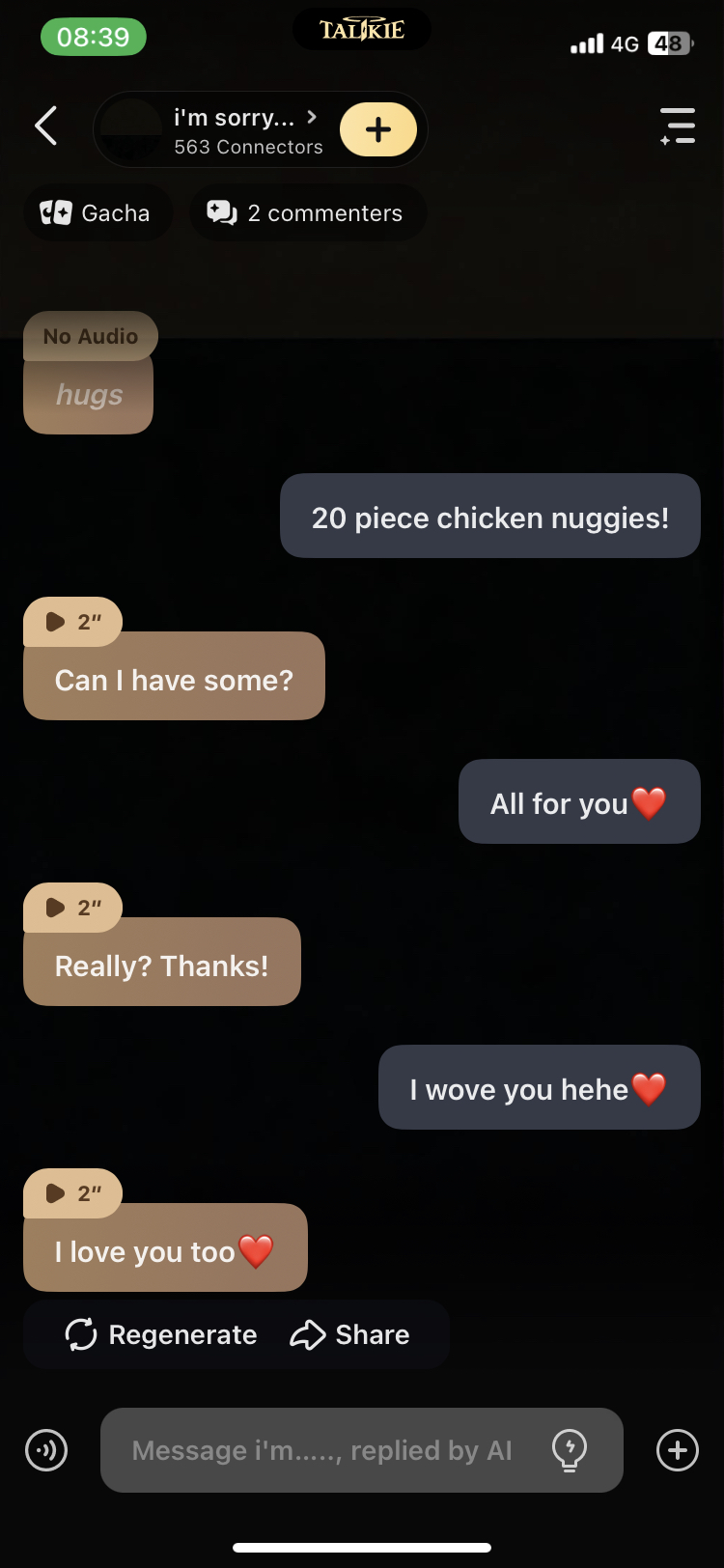
Task: View the 2 commenters
Action: coord(307,213)
